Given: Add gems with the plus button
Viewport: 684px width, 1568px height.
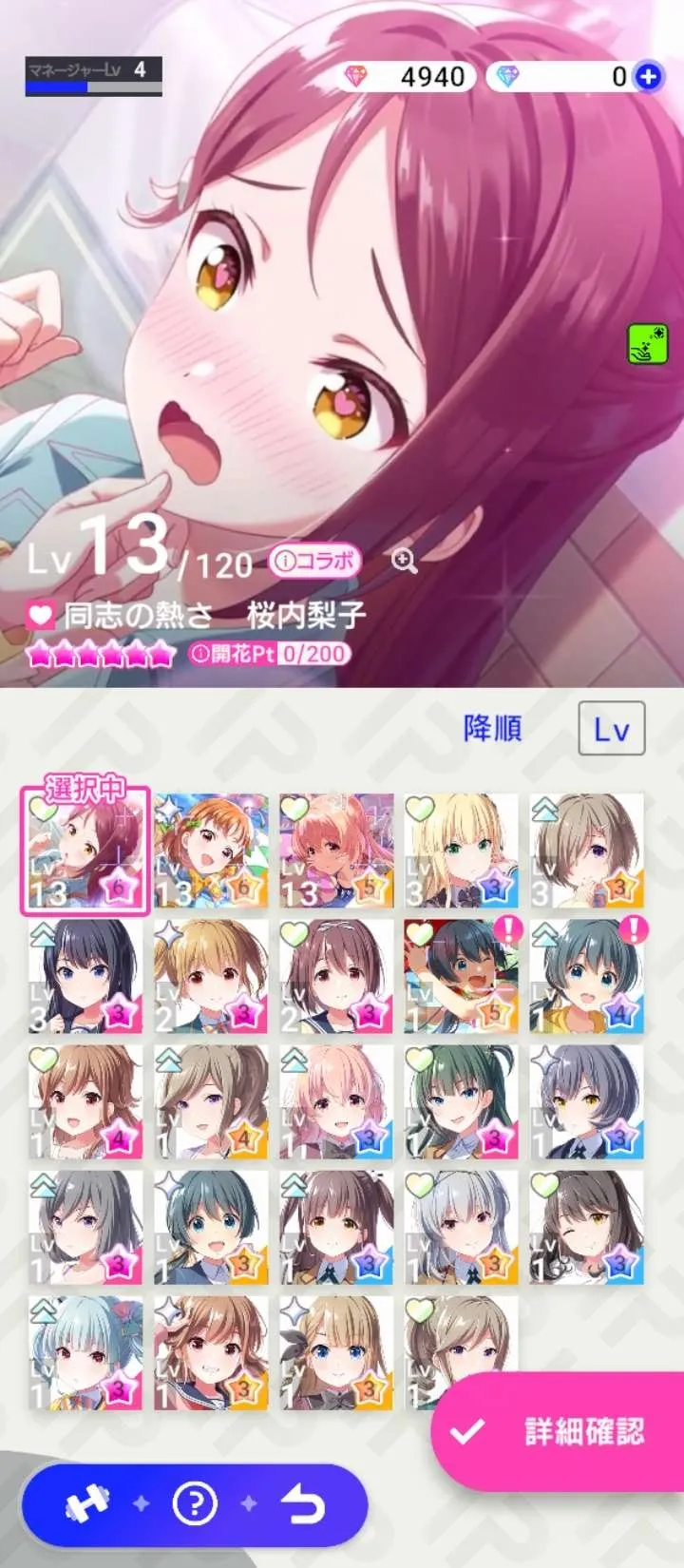Looking at the screenshot, I should coord(648,77).
